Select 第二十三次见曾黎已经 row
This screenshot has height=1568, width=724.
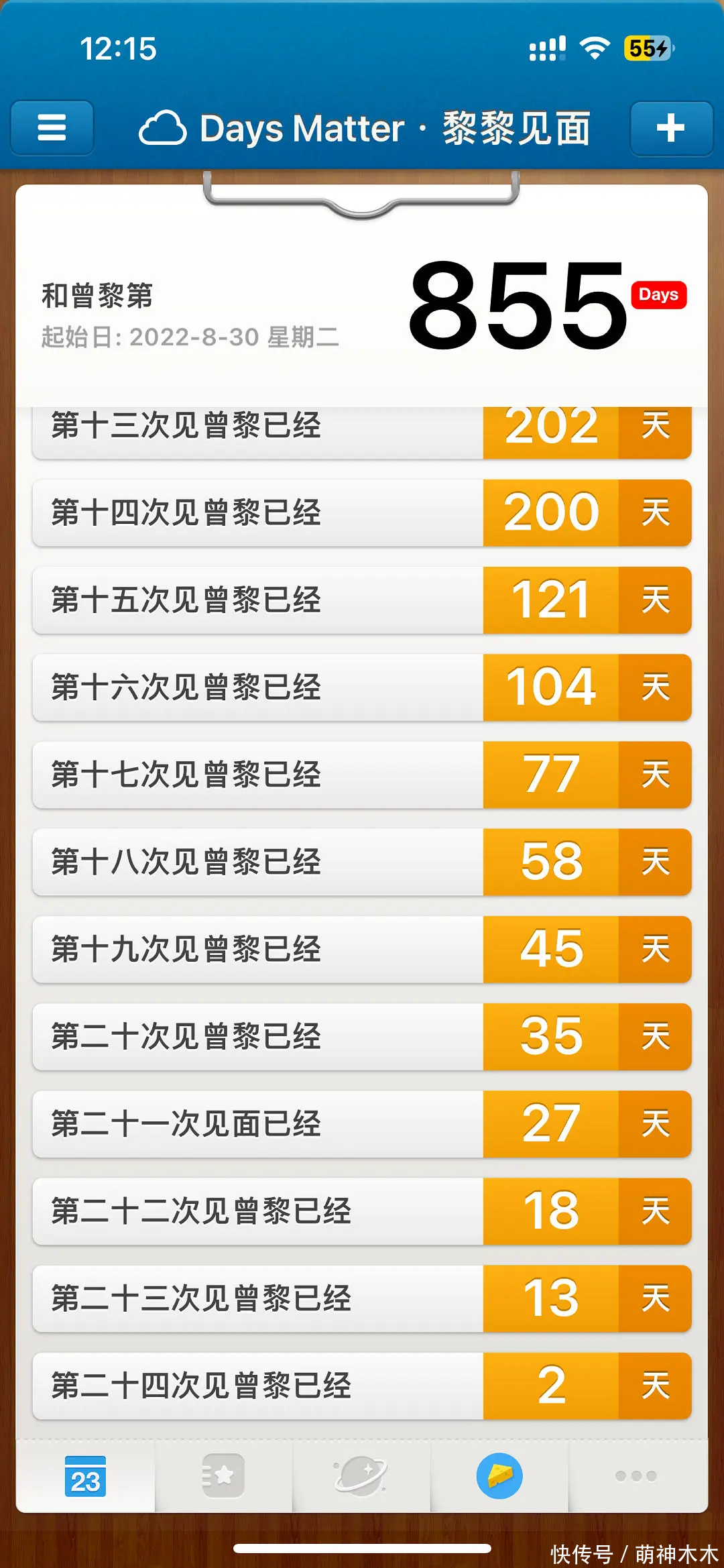pyautogui.click(x=362, y=1298)
